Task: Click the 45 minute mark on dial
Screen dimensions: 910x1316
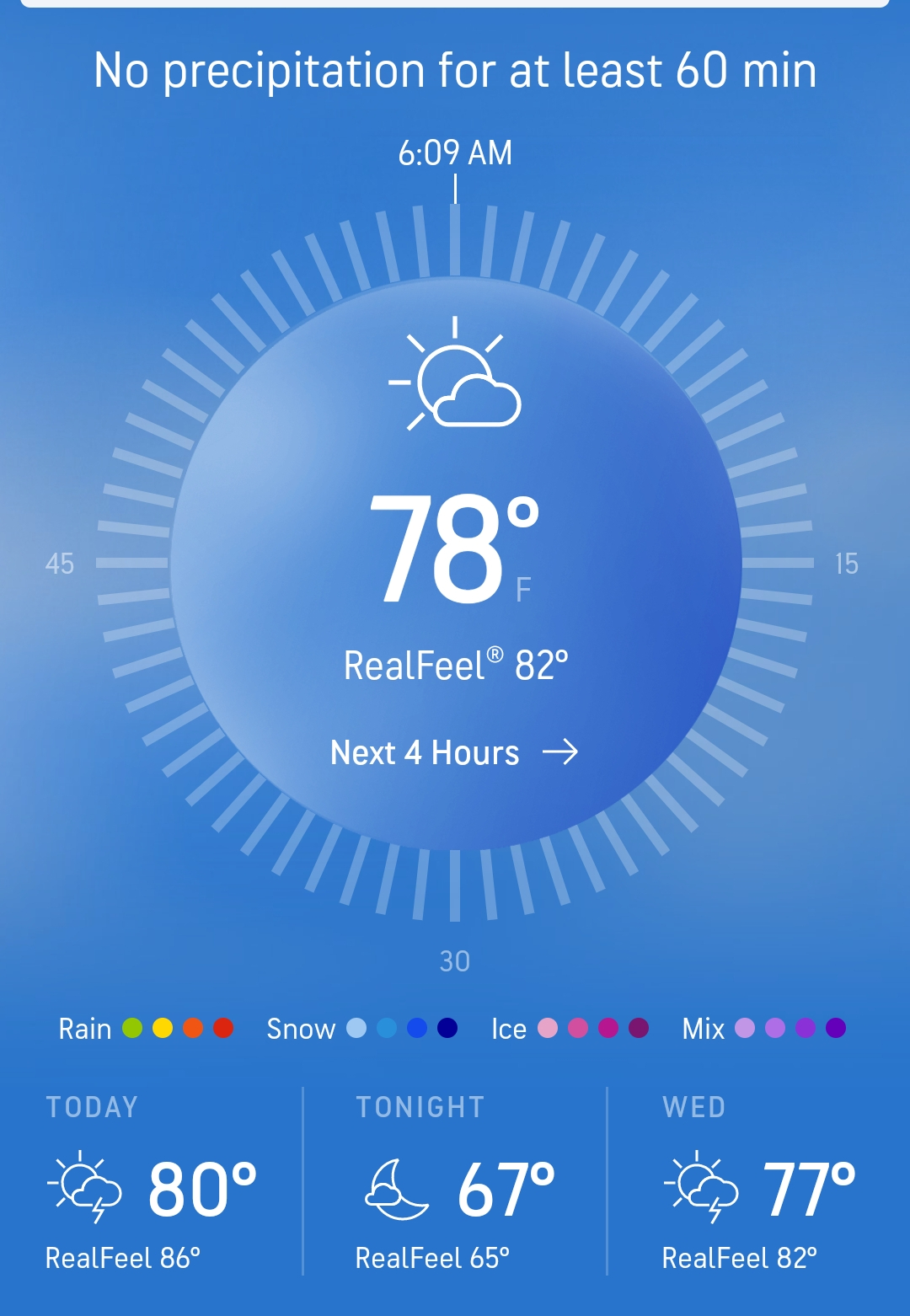Action: [x=61, y=564]
